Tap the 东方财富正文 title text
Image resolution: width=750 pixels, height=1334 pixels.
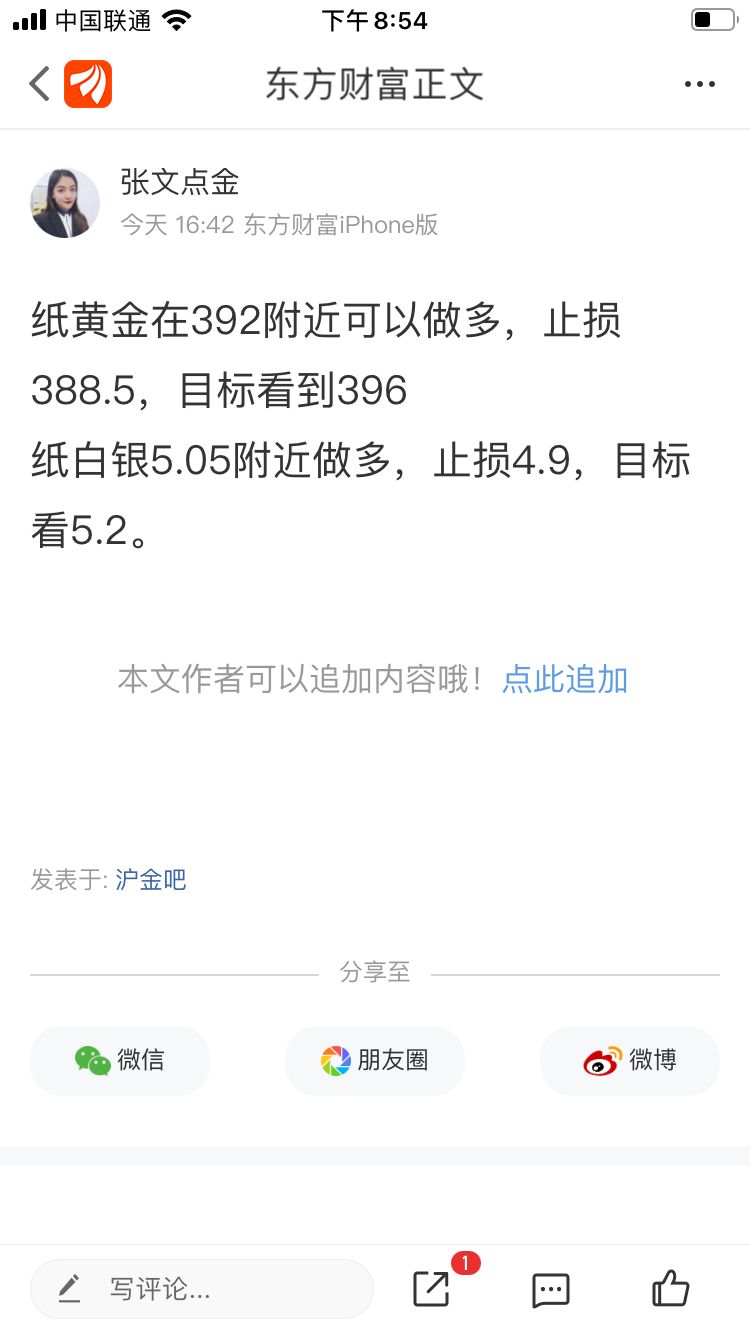pyautogui.click(x=375, y=83)
